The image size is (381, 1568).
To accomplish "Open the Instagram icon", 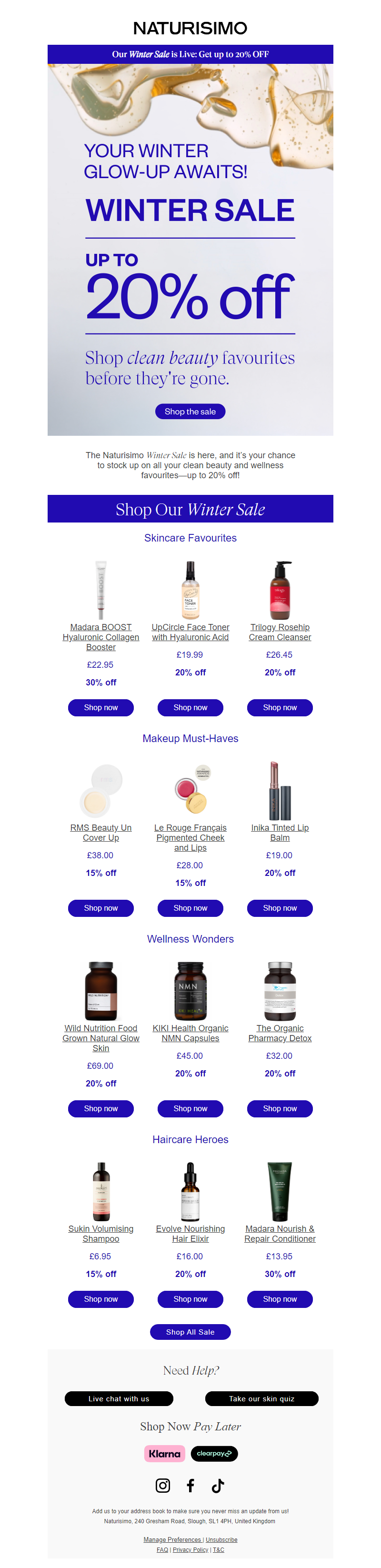I will click(x=162, y=1485).
